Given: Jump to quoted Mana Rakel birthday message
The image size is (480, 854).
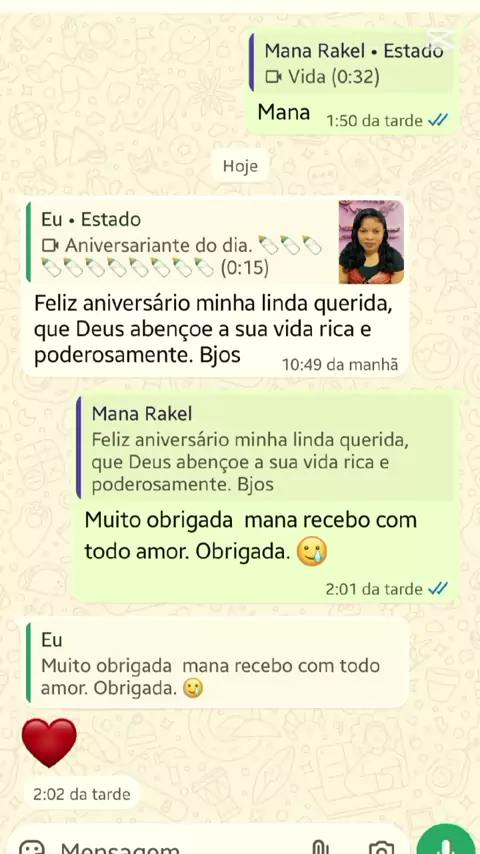Looking at the screenshot, I should 265,448.
